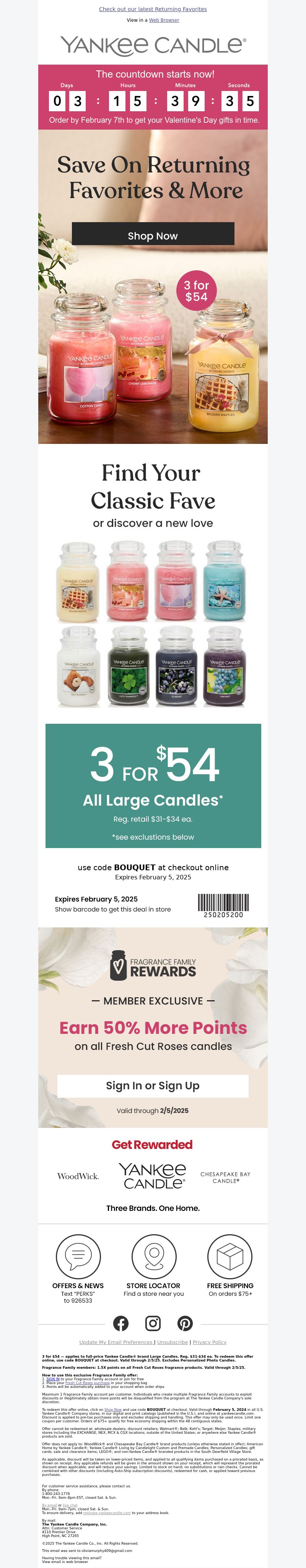
Task: Open the WoodWick brand link
Action: 78,1176
